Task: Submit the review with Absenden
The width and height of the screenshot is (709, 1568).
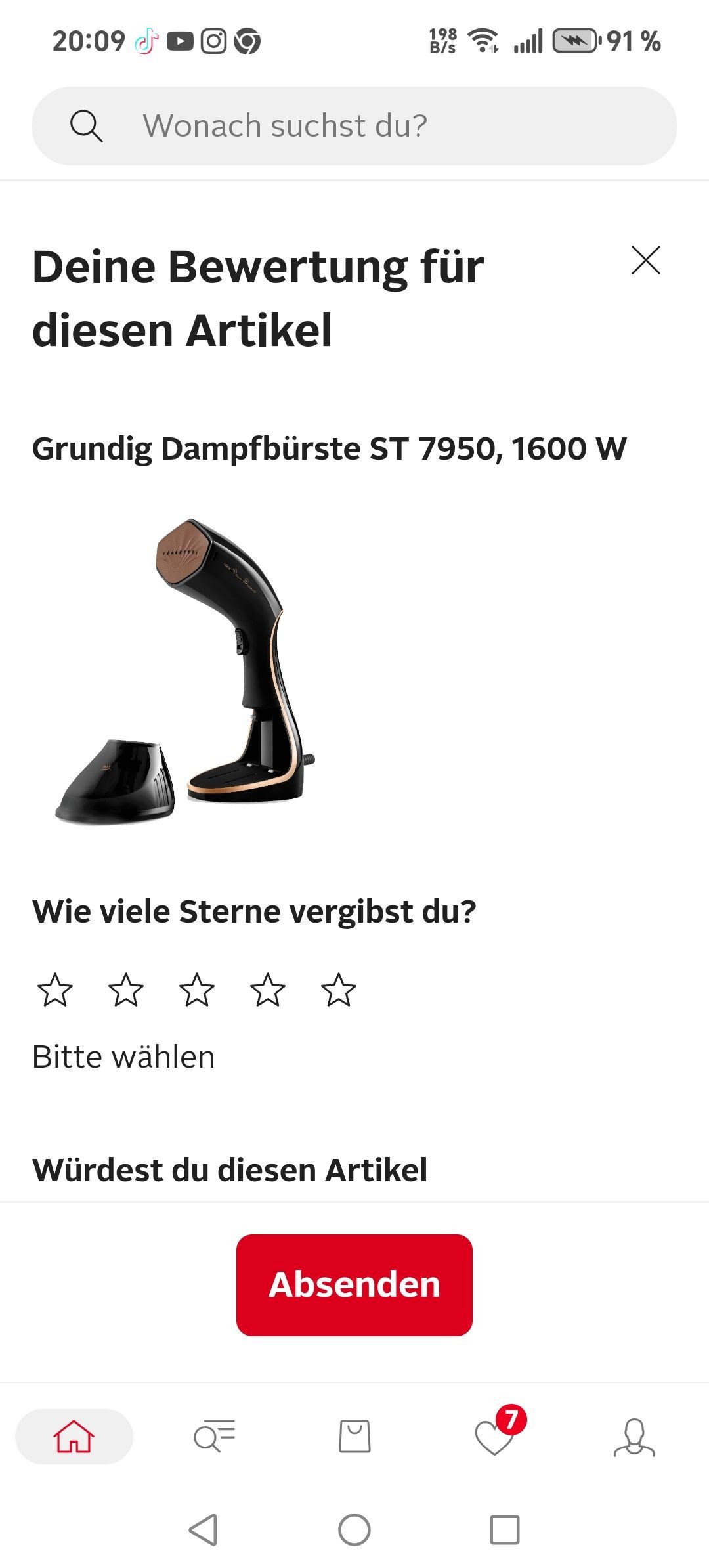Action: pos(354,1285)
